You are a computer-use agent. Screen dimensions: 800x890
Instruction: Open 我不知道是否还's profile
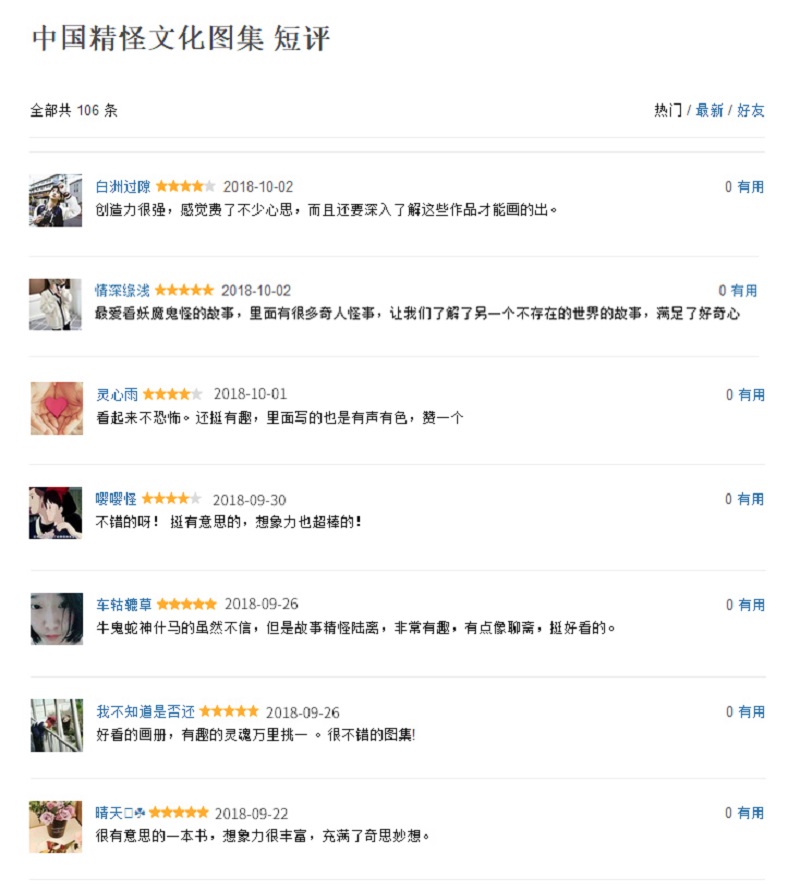coord(145,712)
